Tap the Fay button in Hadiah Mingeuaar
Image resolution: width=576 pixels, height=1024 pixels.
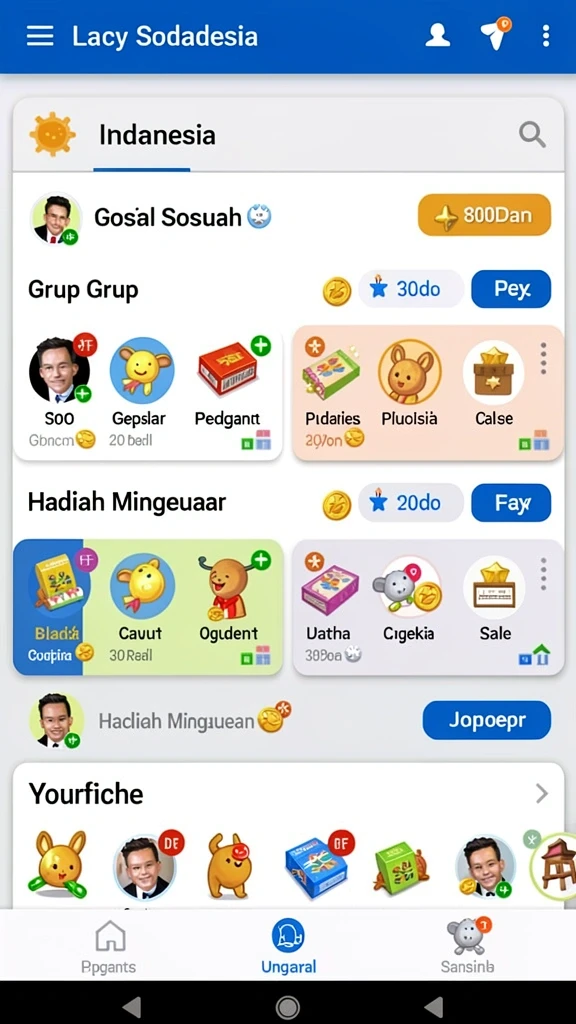point(511,503)
